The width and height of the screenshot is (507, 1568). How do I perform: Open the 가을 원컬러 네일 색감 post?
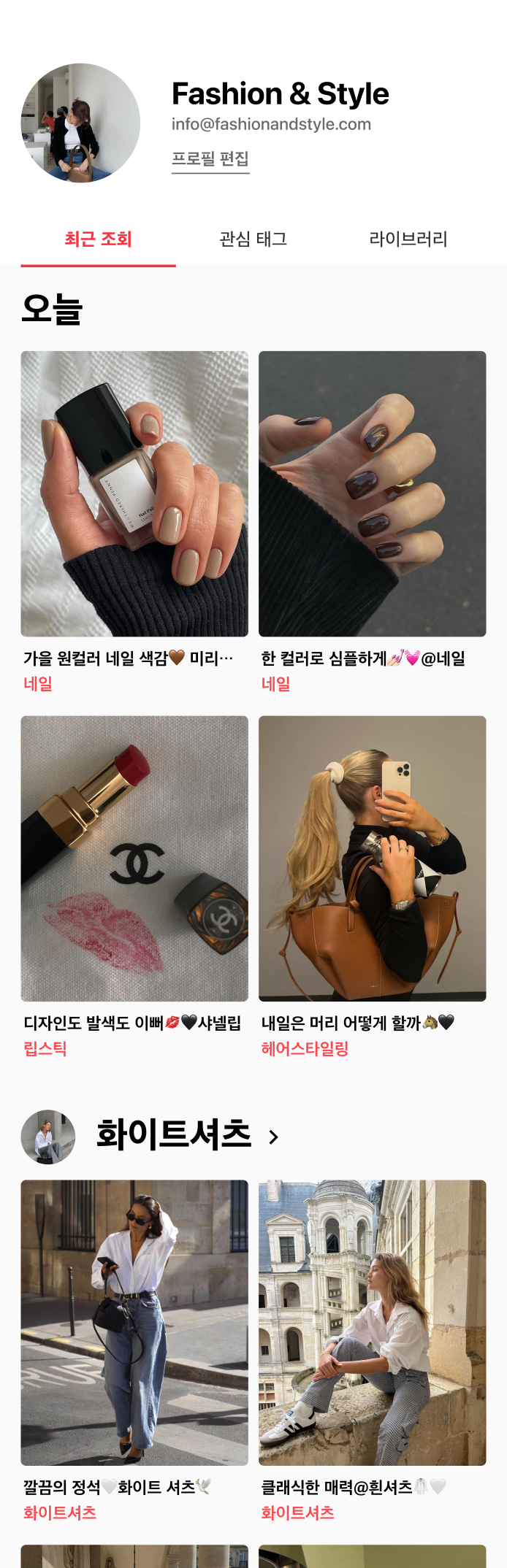click(134, 493)
